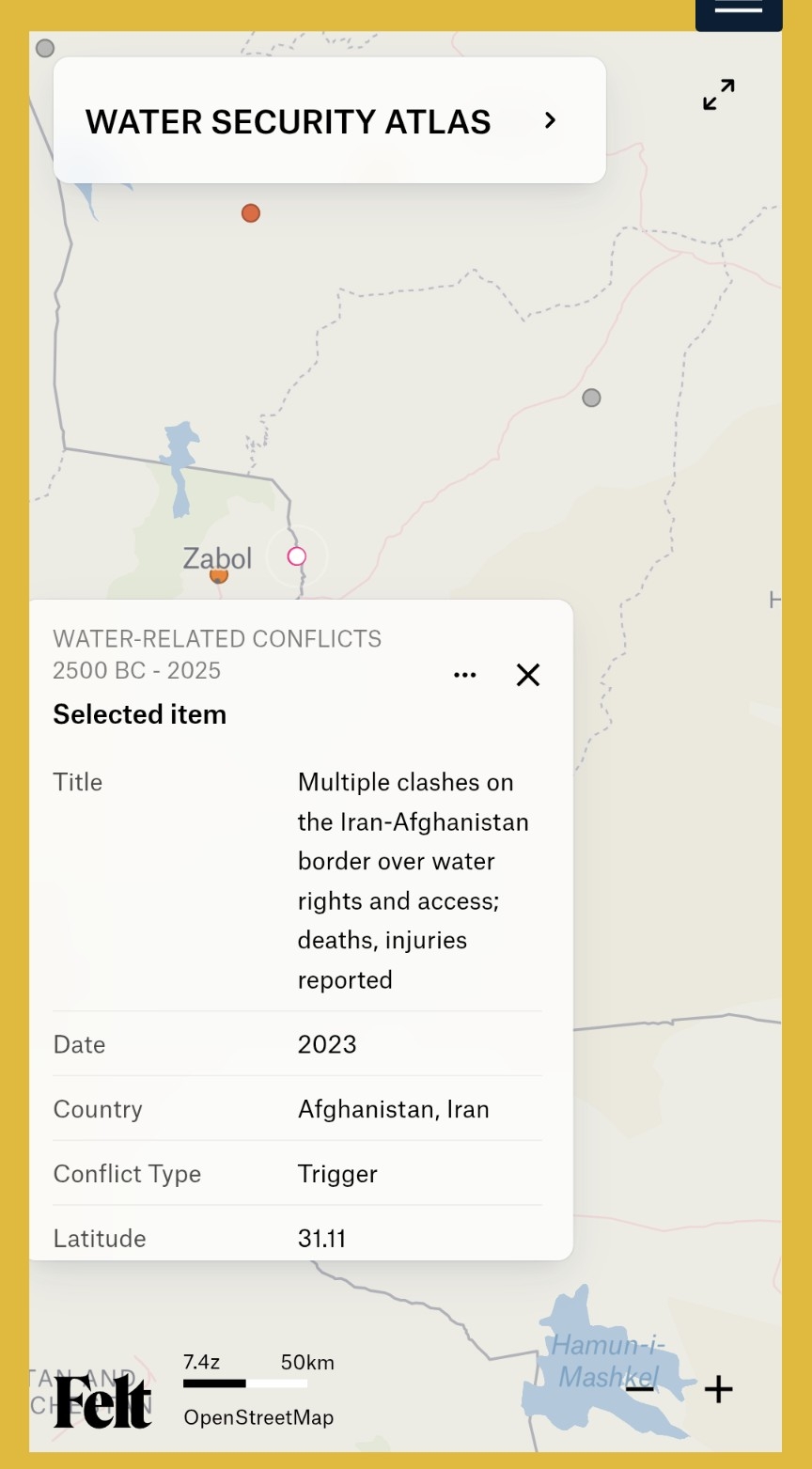Select the red conflict marker on map

pyautogui.click(x=250, y=213)
